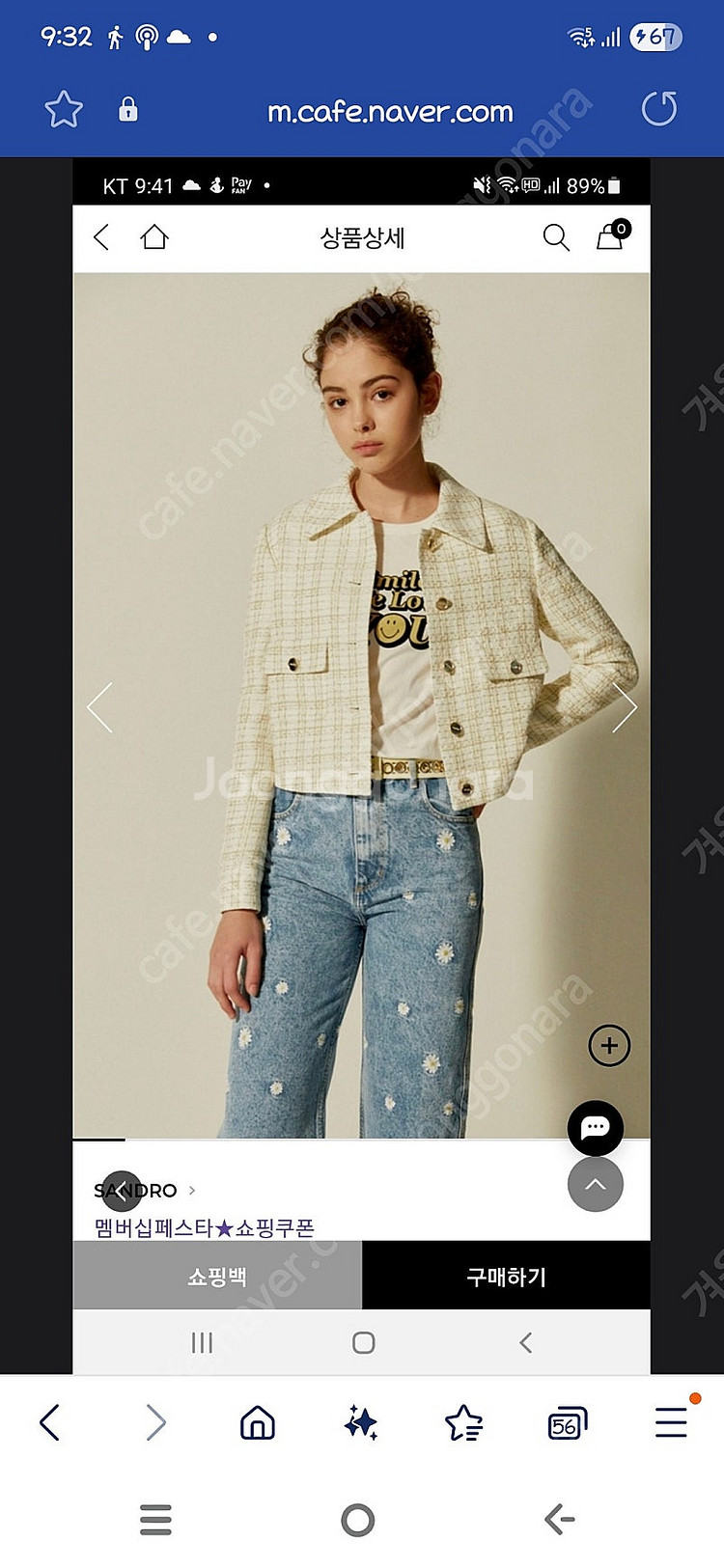Go to the system home screen
The height and width of the screenshot is (1568, 724).
(x=358, y=1520)
